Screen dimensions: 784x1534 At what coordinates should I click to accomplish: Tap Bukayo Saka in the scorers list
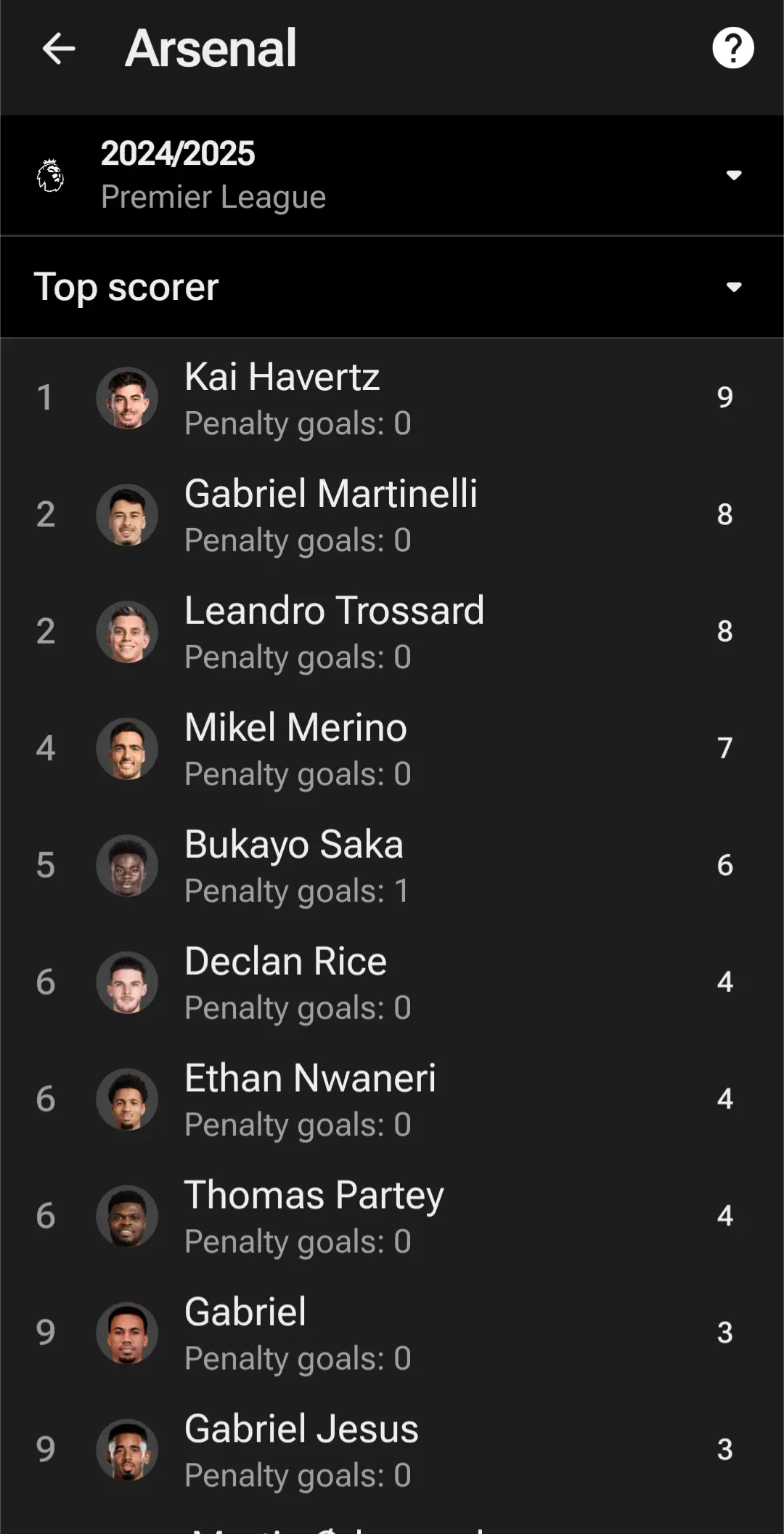pos(392,866)
